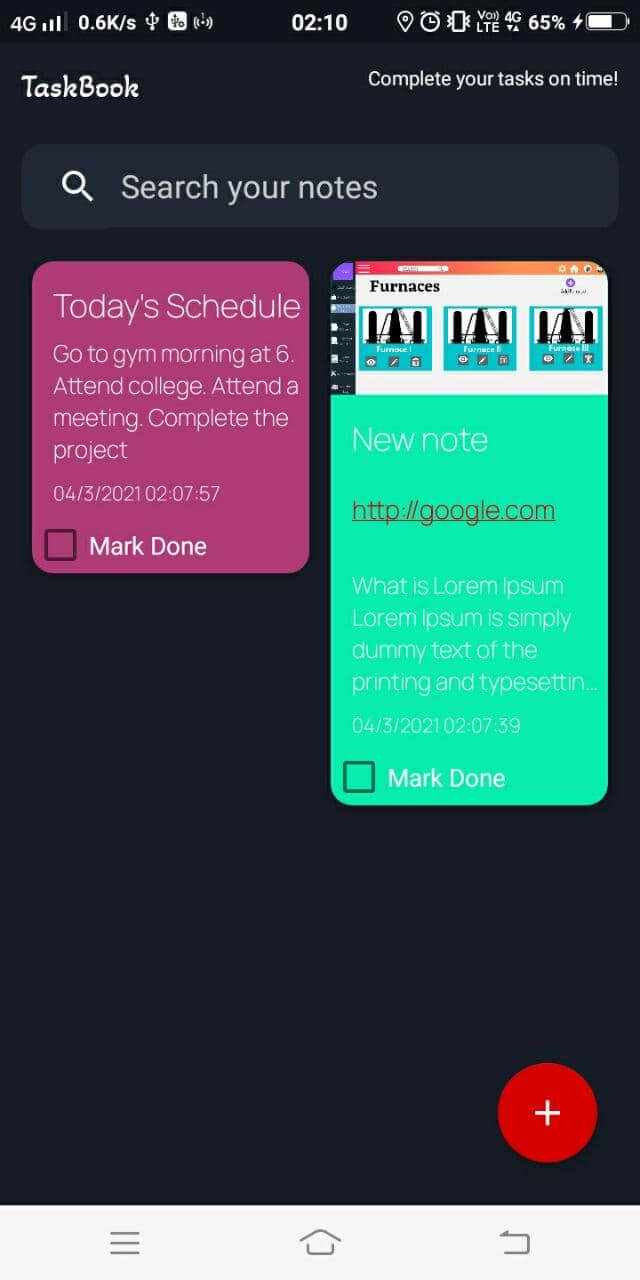Check Mark Done on New note
This screenshot has height=1280, width=640.
pos(359,777)
